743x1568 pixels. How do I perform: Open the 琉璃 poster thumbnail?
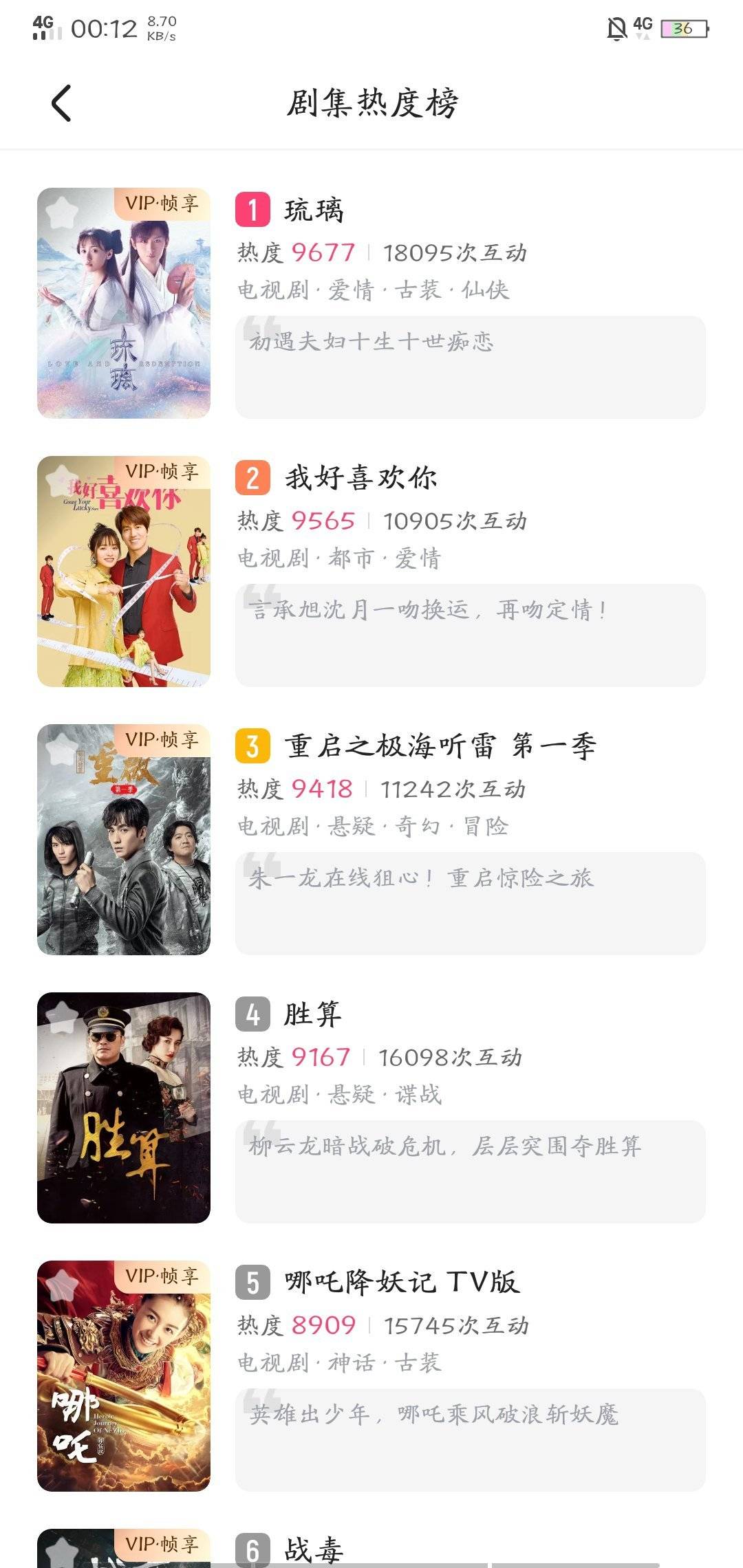[x=124, y=316]
